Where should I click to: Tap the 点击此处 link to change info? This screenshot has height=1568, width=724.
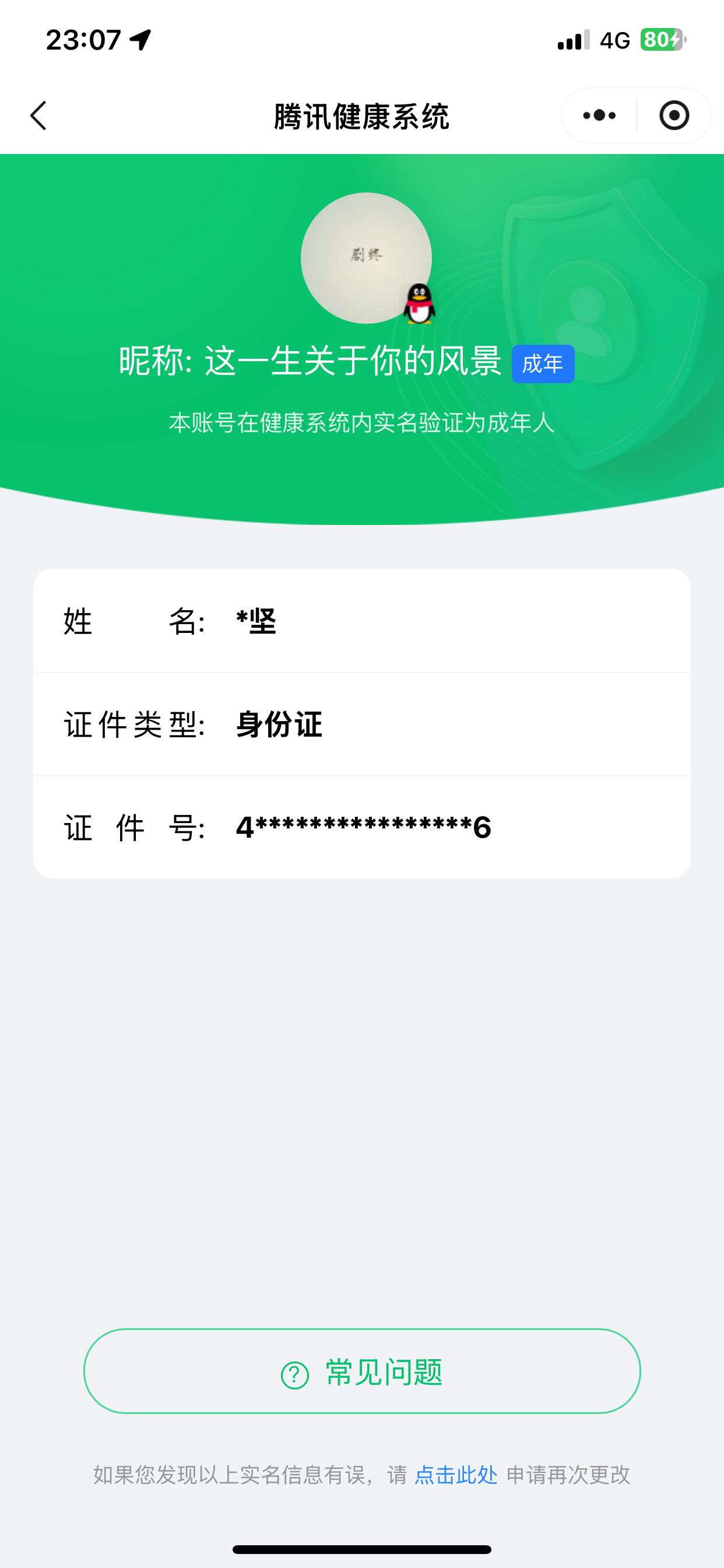pyautogui.click(x=456, y=1475)
